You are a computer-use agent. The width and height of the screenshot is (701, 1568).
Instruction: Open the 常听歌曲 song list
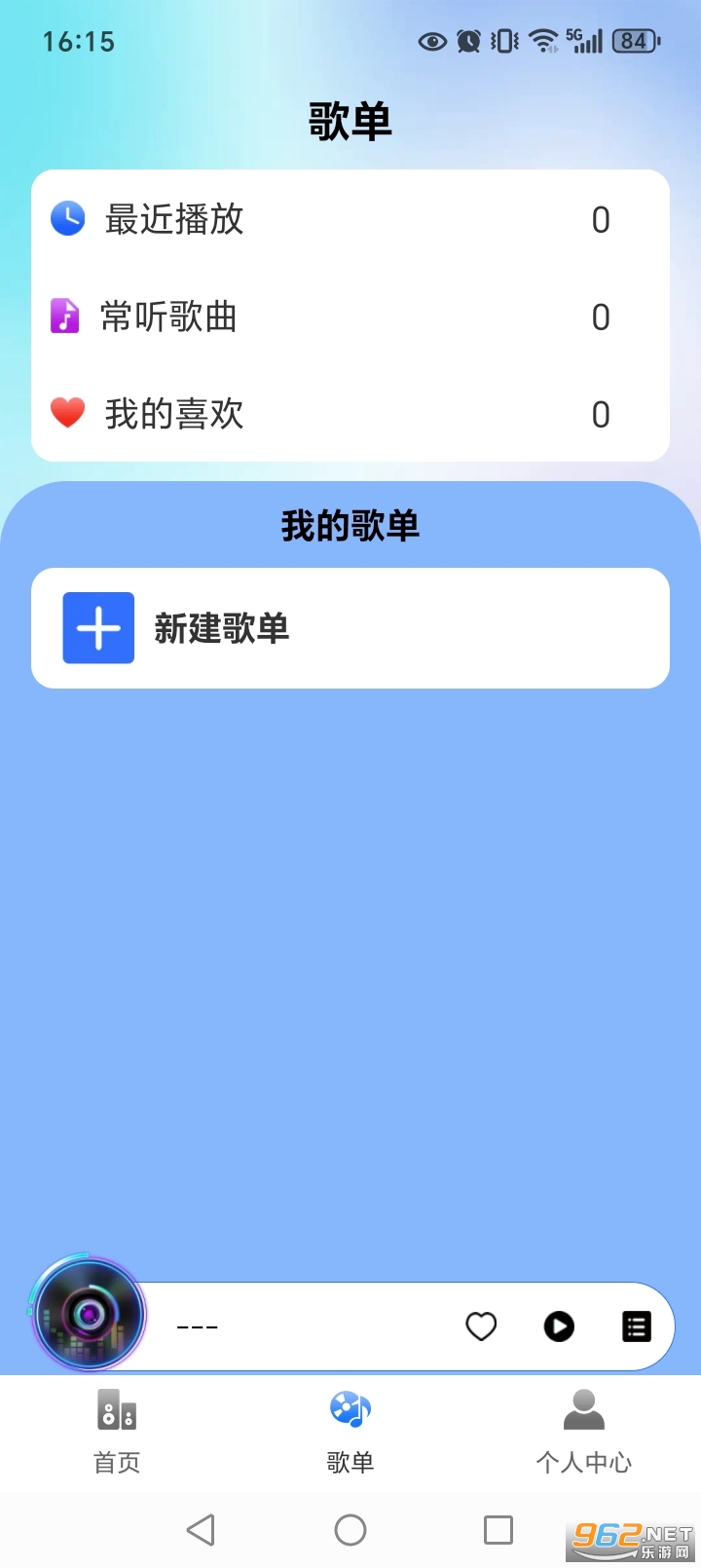tap(350, 317)
